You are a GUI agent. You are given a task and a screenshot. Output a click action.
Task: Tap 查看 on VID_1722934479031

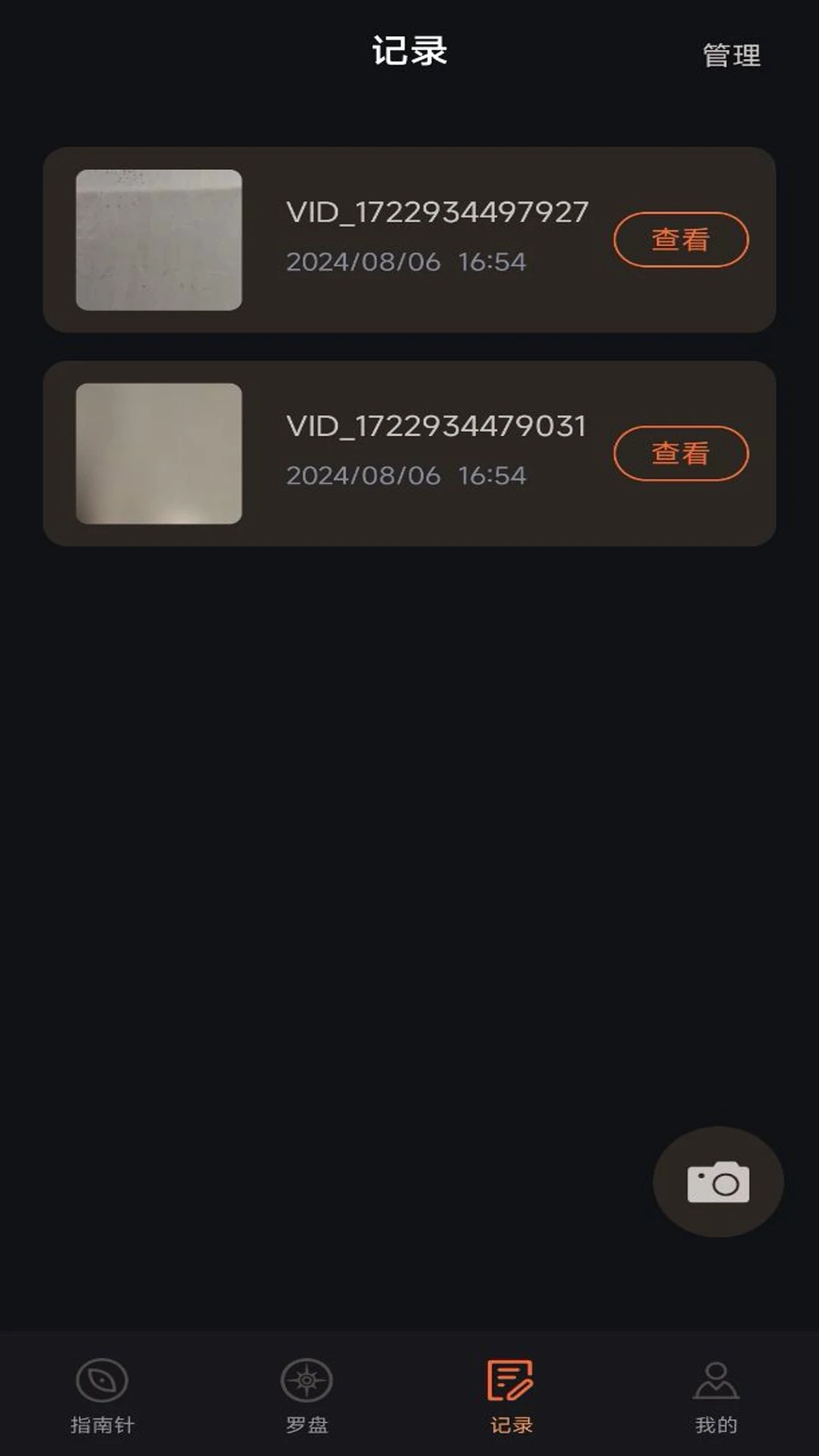pos(680,454)
